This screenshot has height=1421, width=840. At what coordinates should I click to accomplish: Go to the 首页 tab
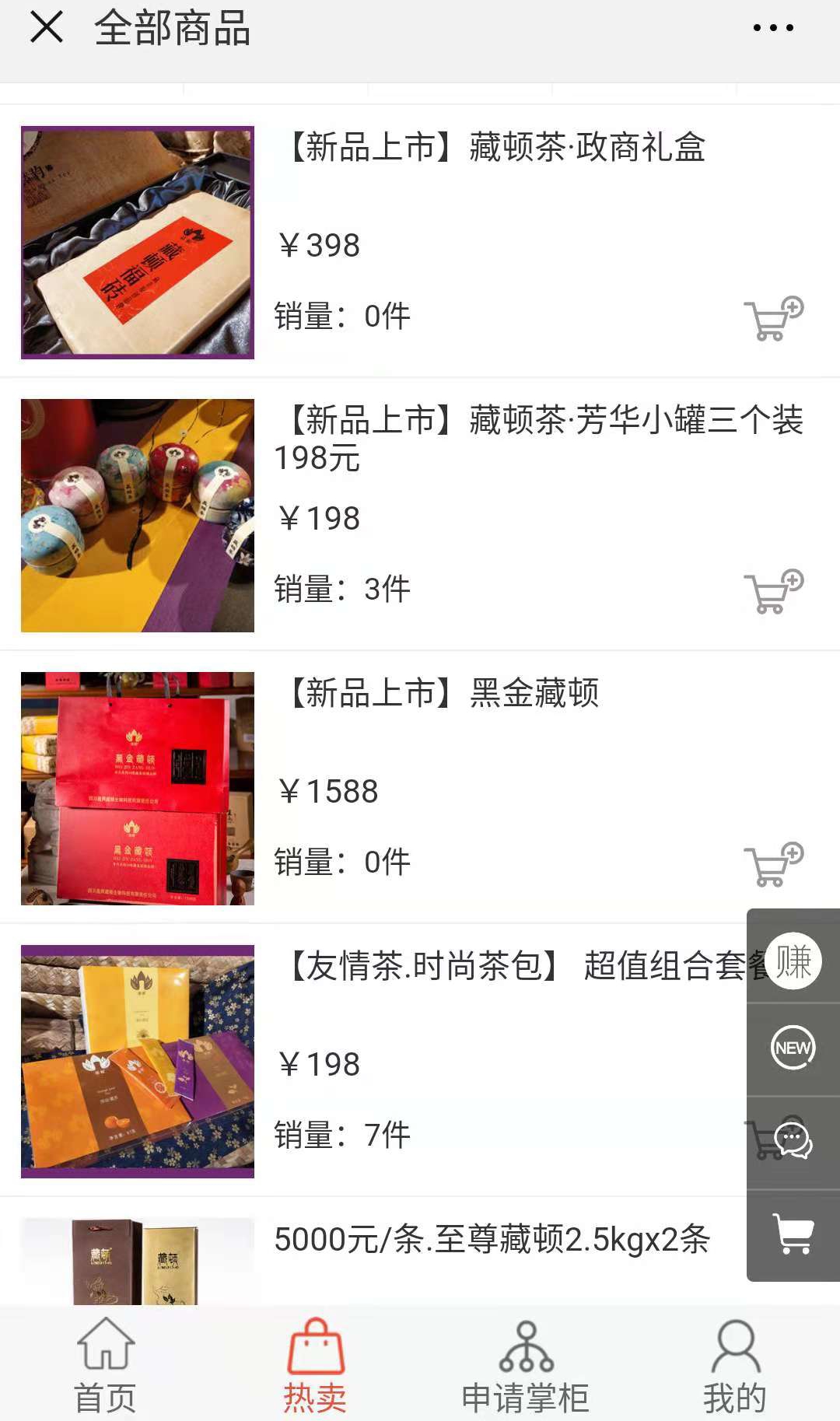[x=105, y=1366]
